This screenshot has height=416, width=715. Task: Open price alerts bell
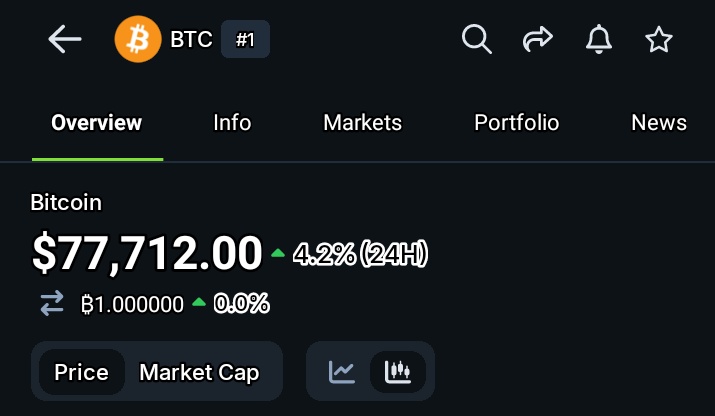(x=598, y=40)
